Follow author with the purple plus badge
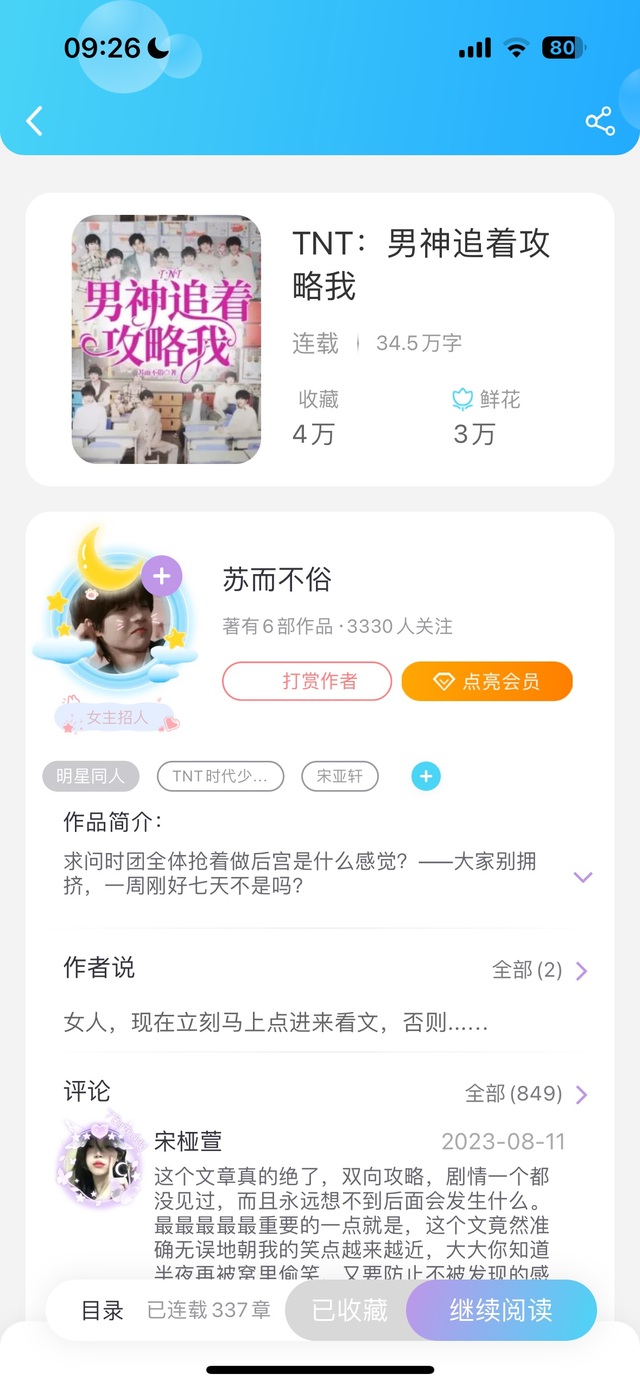This screenshot has width=640, height=1387. (161, 577)
